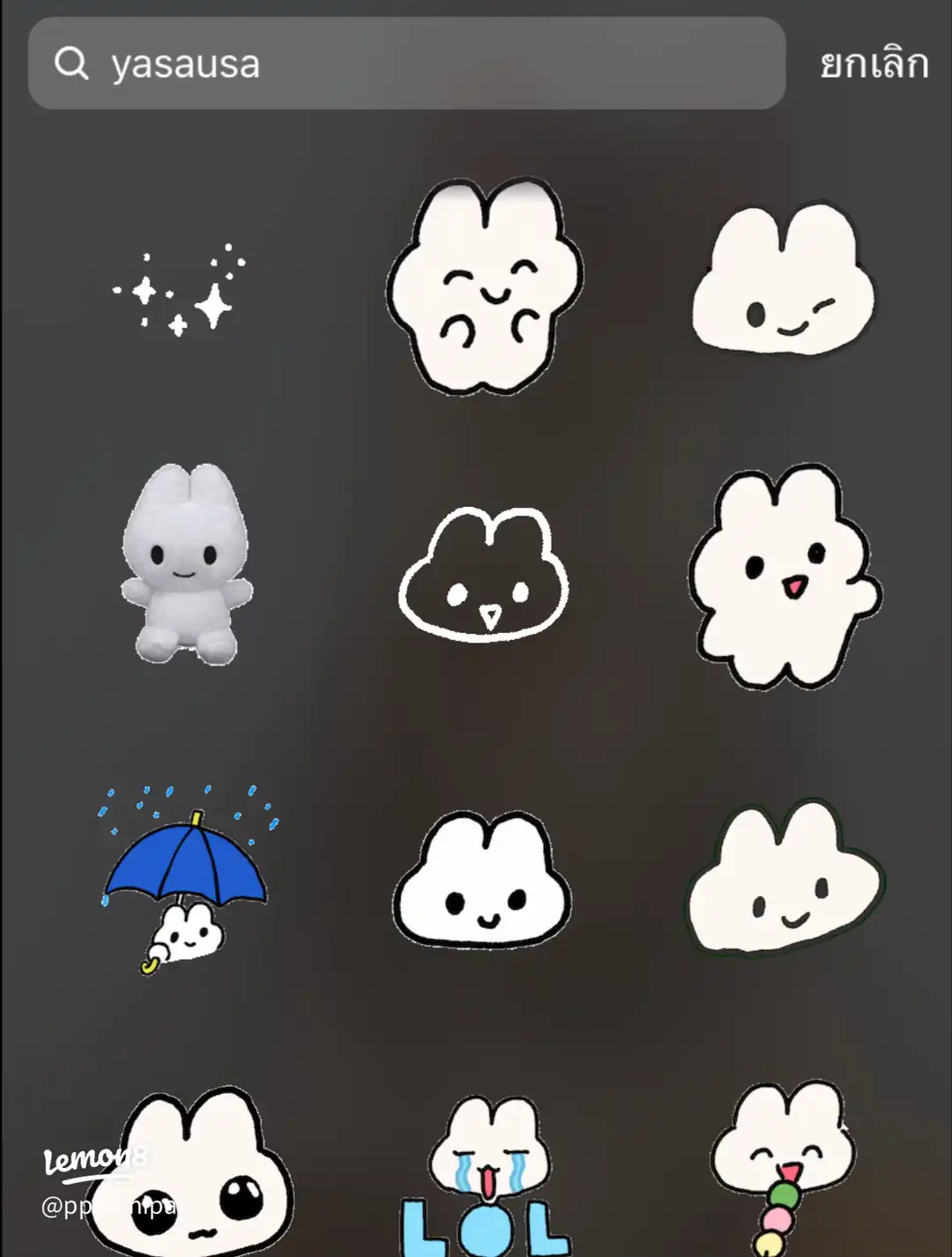The width and height of the screenshot is (952, 1257).
Task: Cancel the search with ยกเลิก
Action: pyautogui.click(x=874, y=64)
